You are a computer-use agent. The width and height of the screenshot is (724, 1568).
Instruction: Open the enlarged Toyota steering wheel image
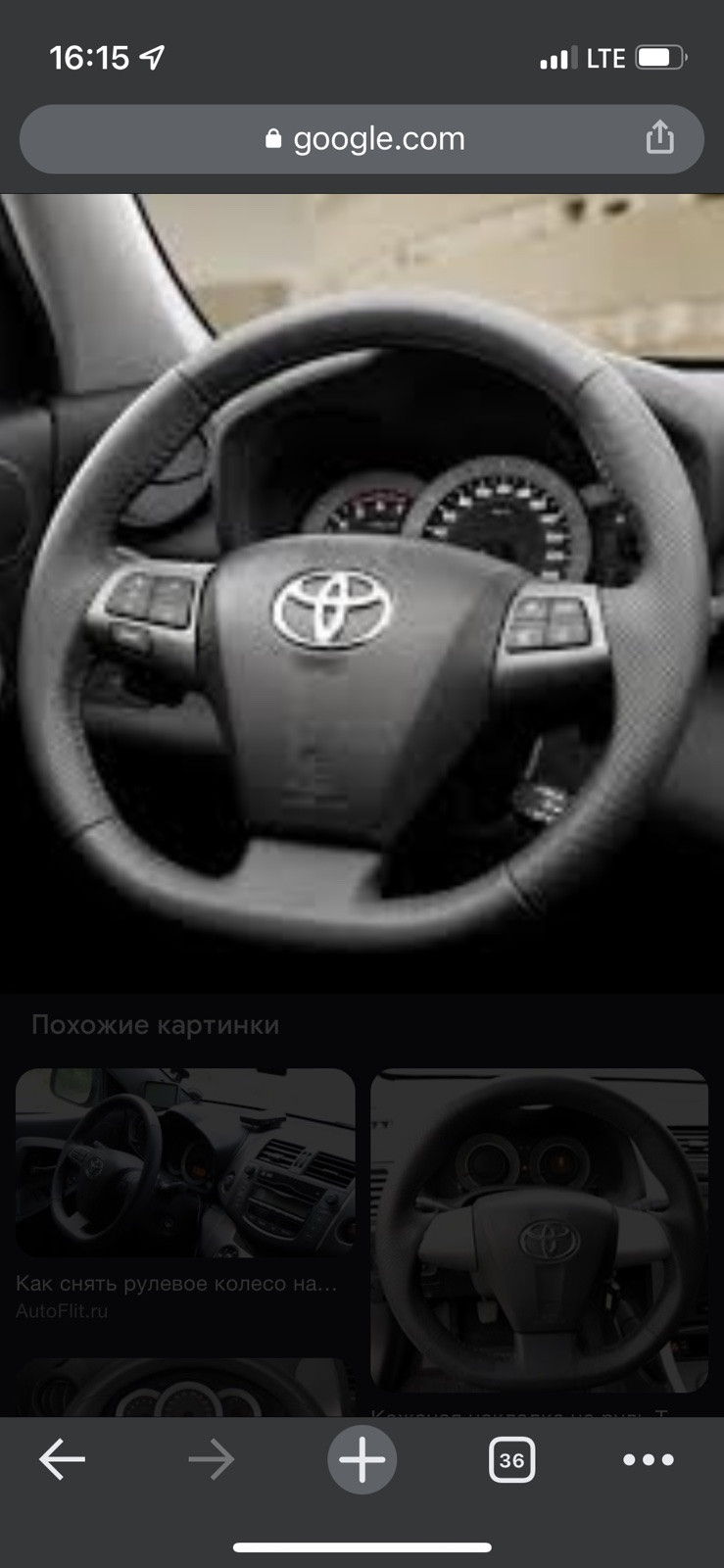362,588
